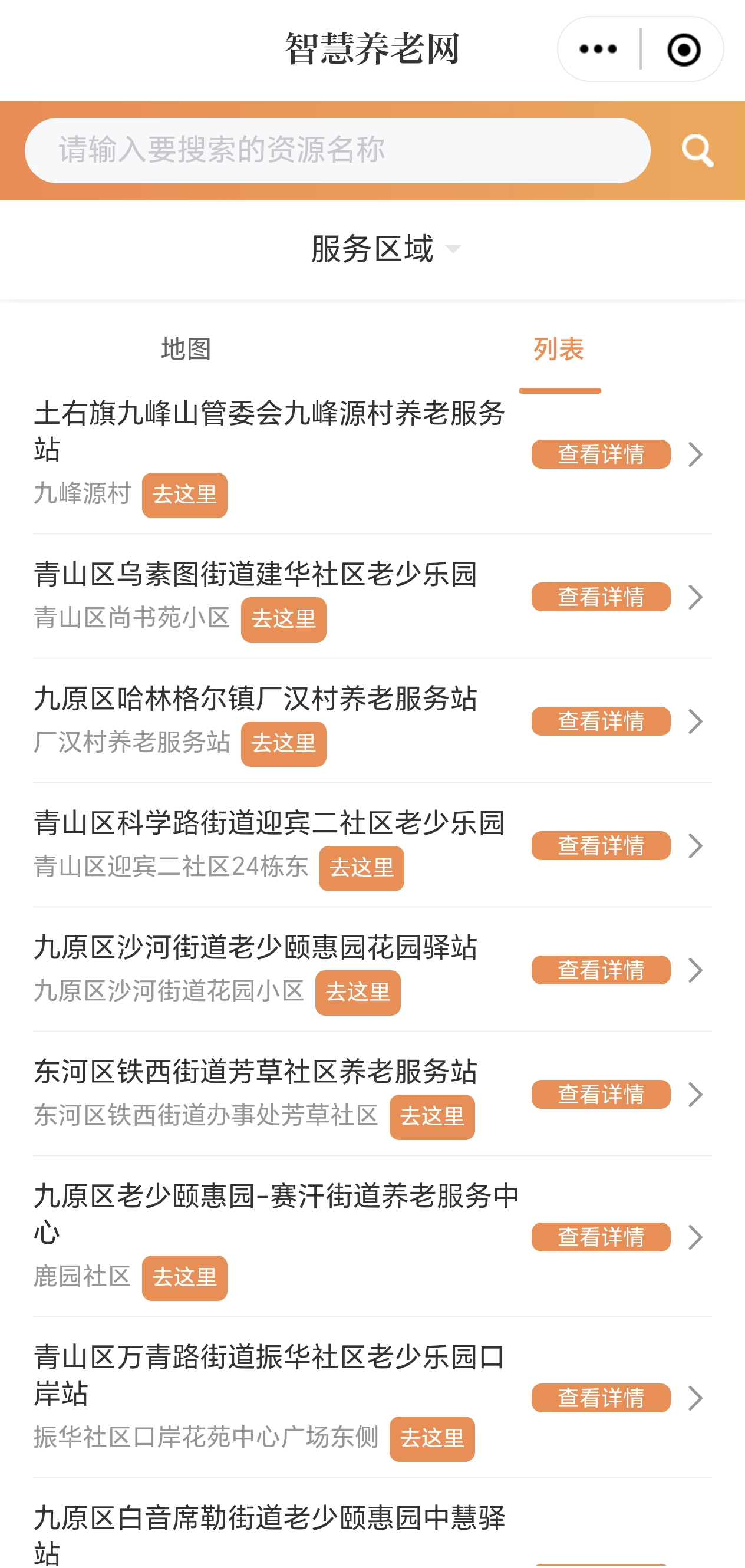Select the 列表 tab
The width and height of the screenshot is (745, 1568).
coord(559,349)
